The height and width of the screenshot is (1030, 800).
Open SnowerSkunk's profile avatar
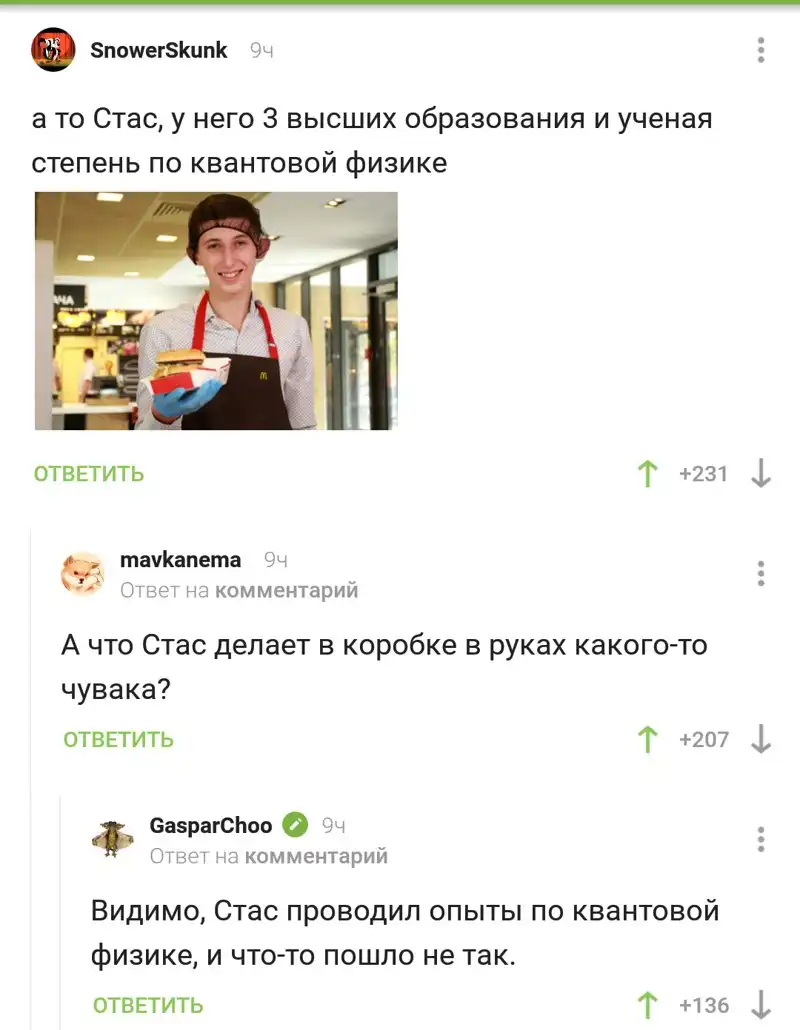pos(53,50)
